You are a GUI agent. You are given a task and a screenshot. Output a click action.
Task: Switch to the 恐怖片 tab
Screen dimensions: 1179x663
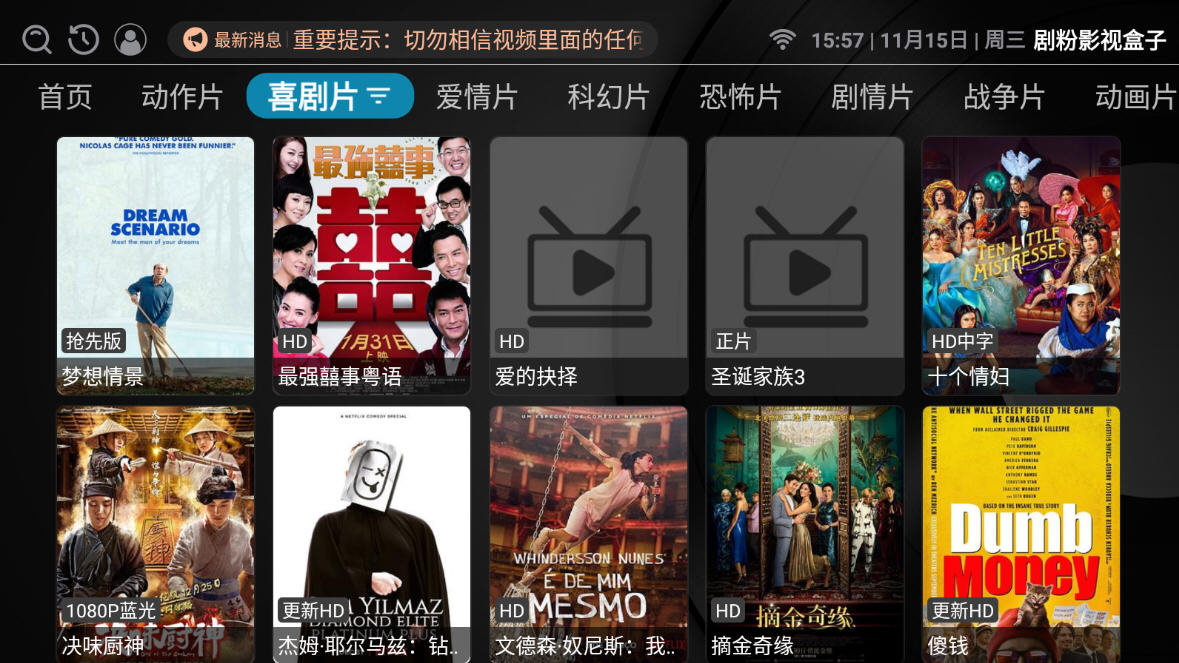click(740, 97)
